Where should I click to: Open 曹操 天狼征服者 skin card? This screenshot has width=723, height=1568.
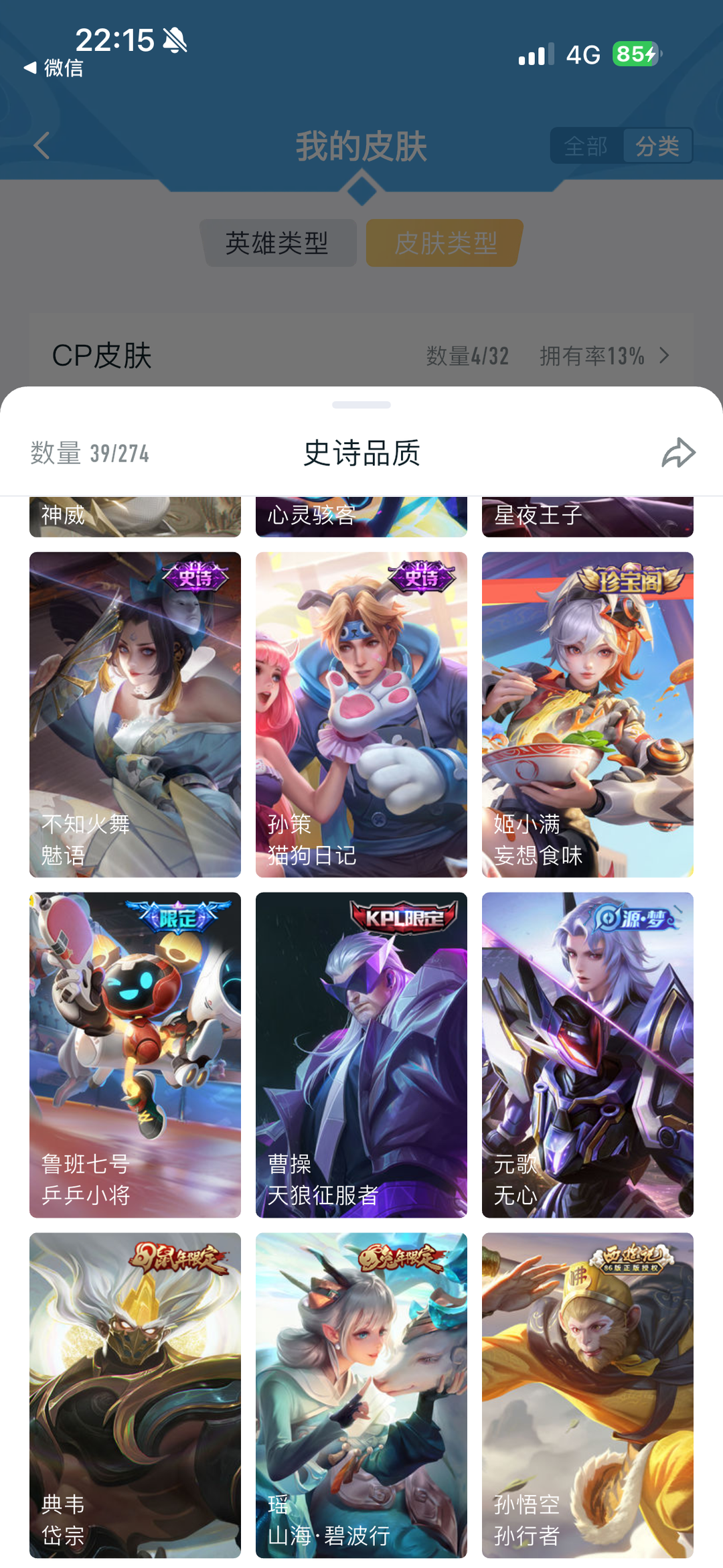pos(361,1054)
